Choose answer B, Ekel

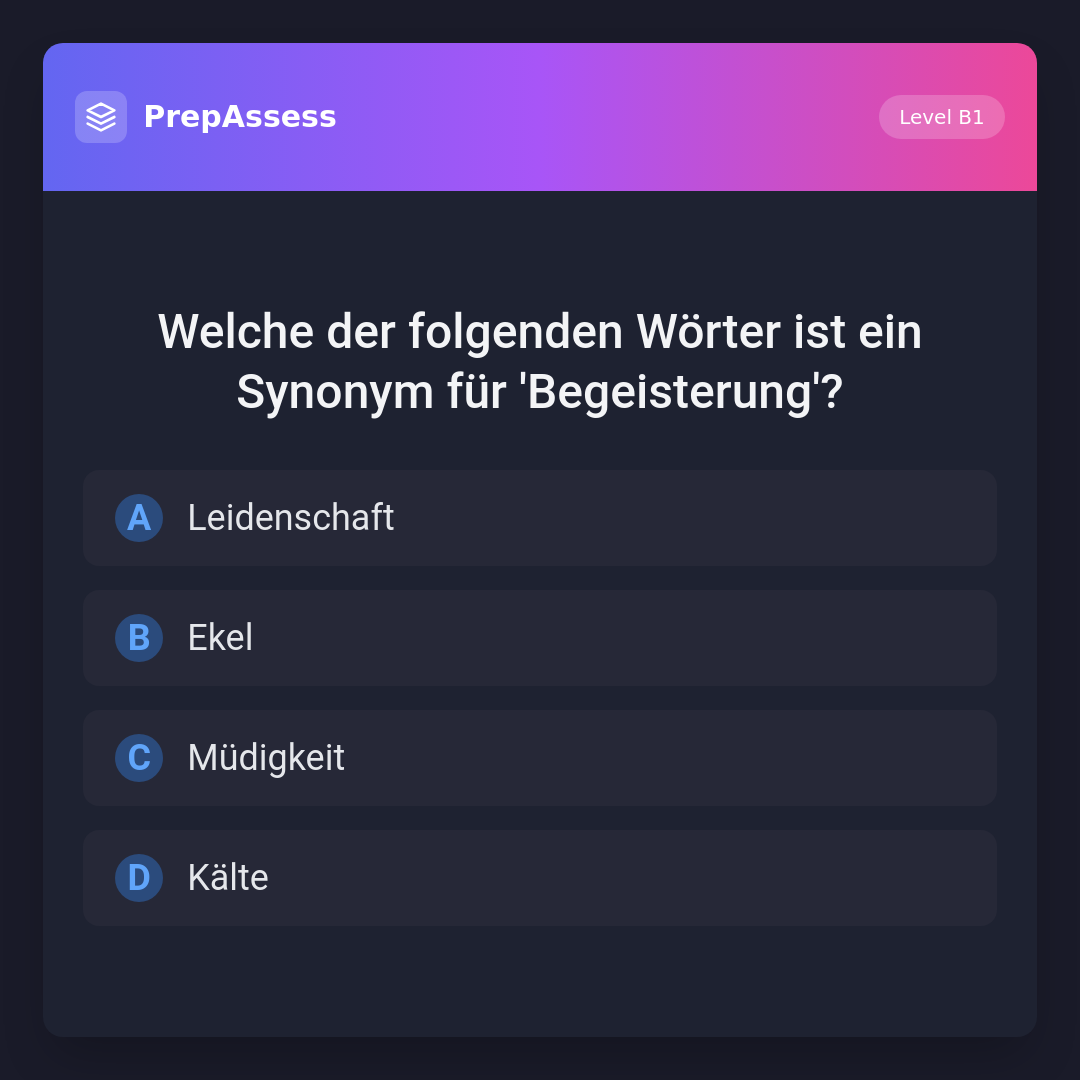tap(539, 638)
